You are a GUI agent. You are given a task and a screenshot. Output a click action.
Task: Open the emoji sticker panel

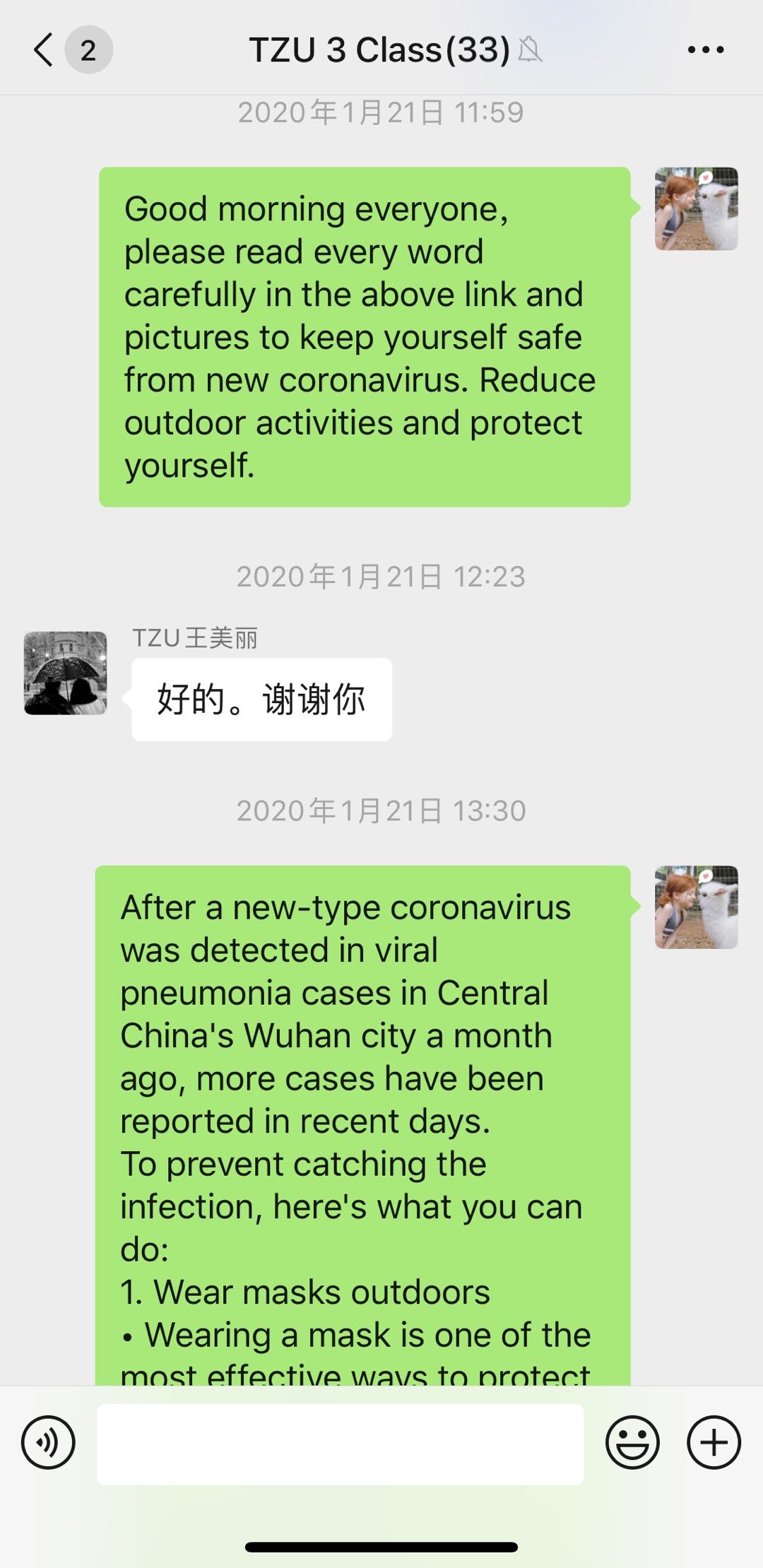click(x=632, y=1442)
